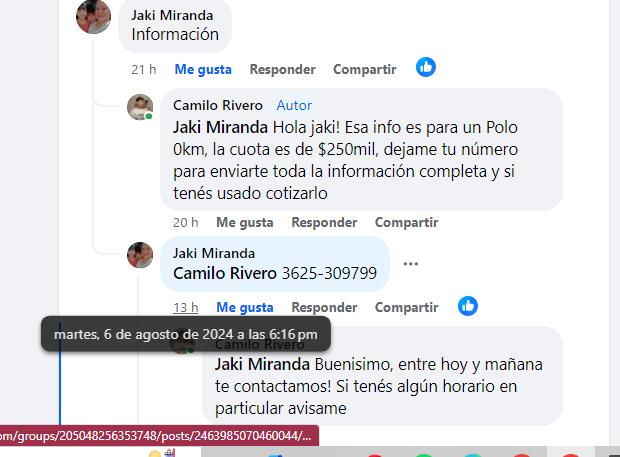The height and width of the screenshot is (457, 620).
Task: Reply to Jaki Miranda's "Información" comment
Action: point(282,69)
